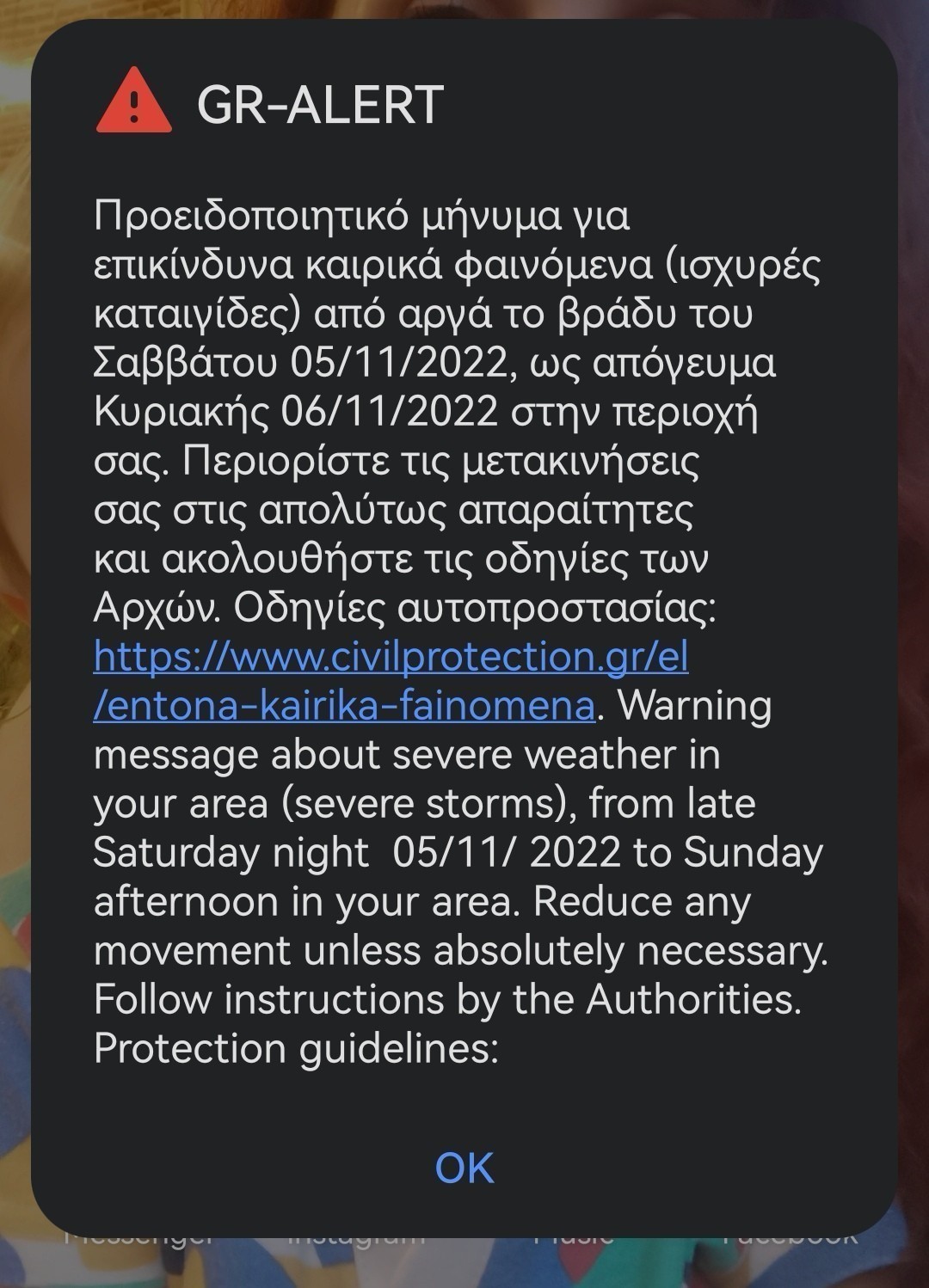Open the civilprotection.gr guidelines link

pyautogui.click(x=391, y=658)
